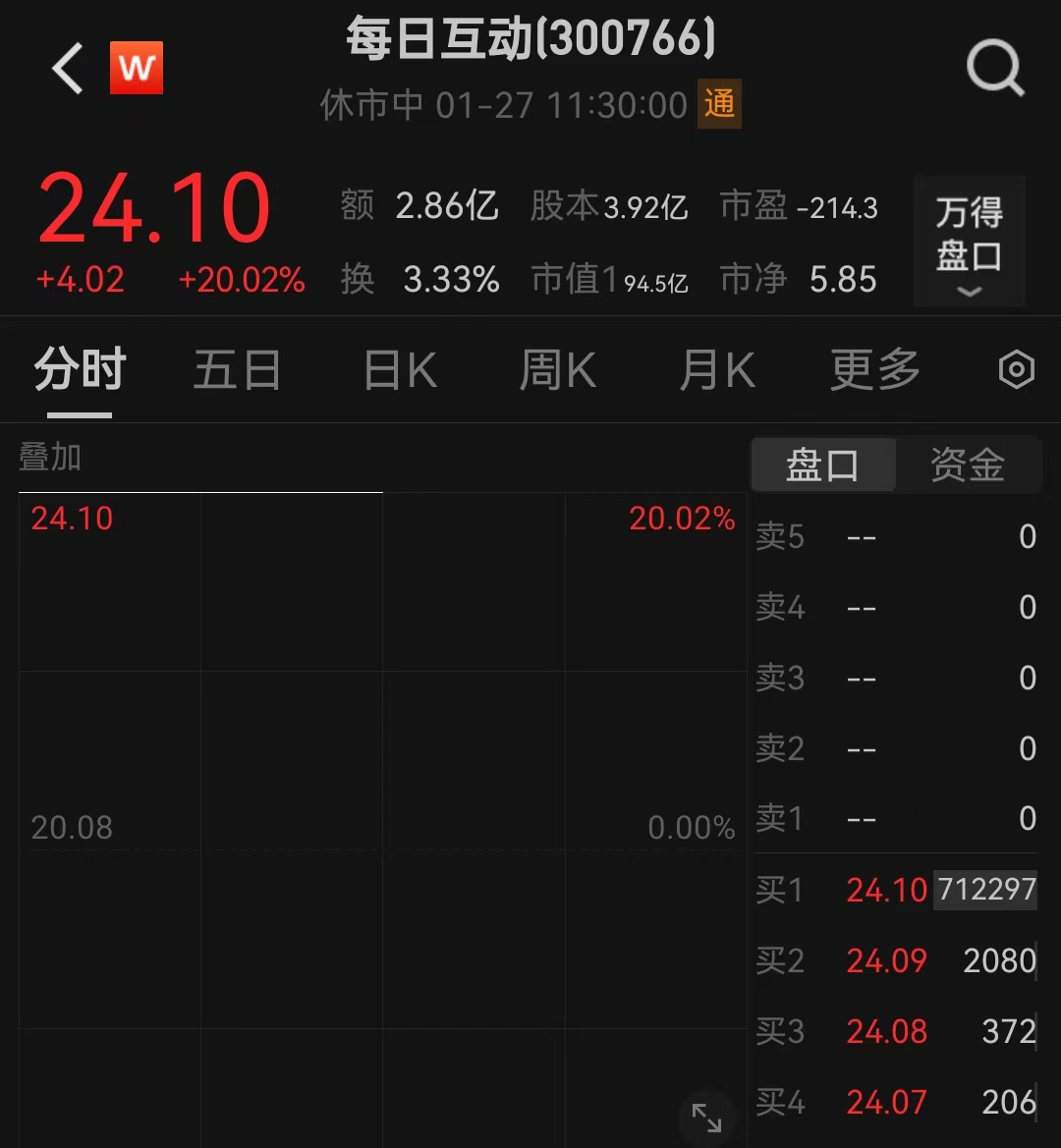1061x1148 pixels.
Task: Switch to the 资金 panel
Action: [x=968, y=465]
